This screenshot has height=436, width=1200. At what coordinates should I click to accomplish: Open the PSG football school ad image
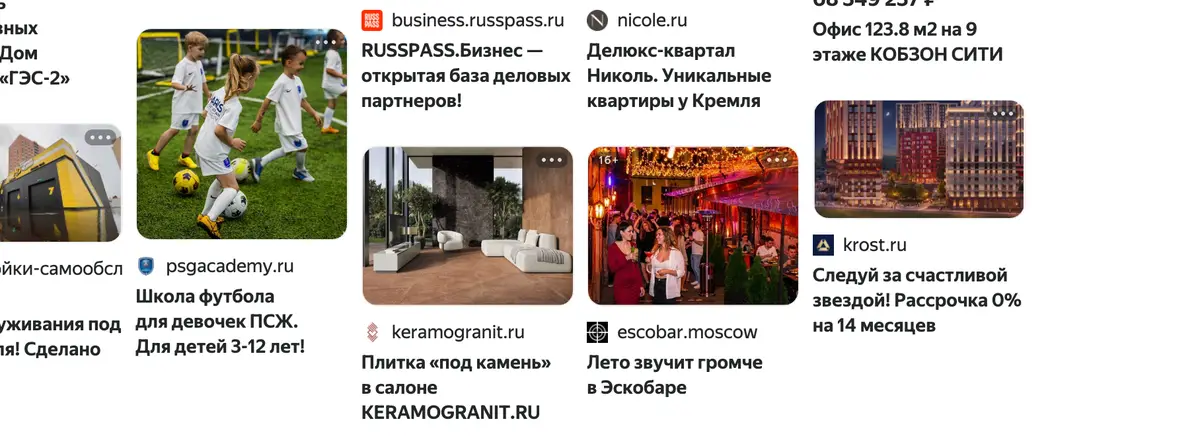241,134
